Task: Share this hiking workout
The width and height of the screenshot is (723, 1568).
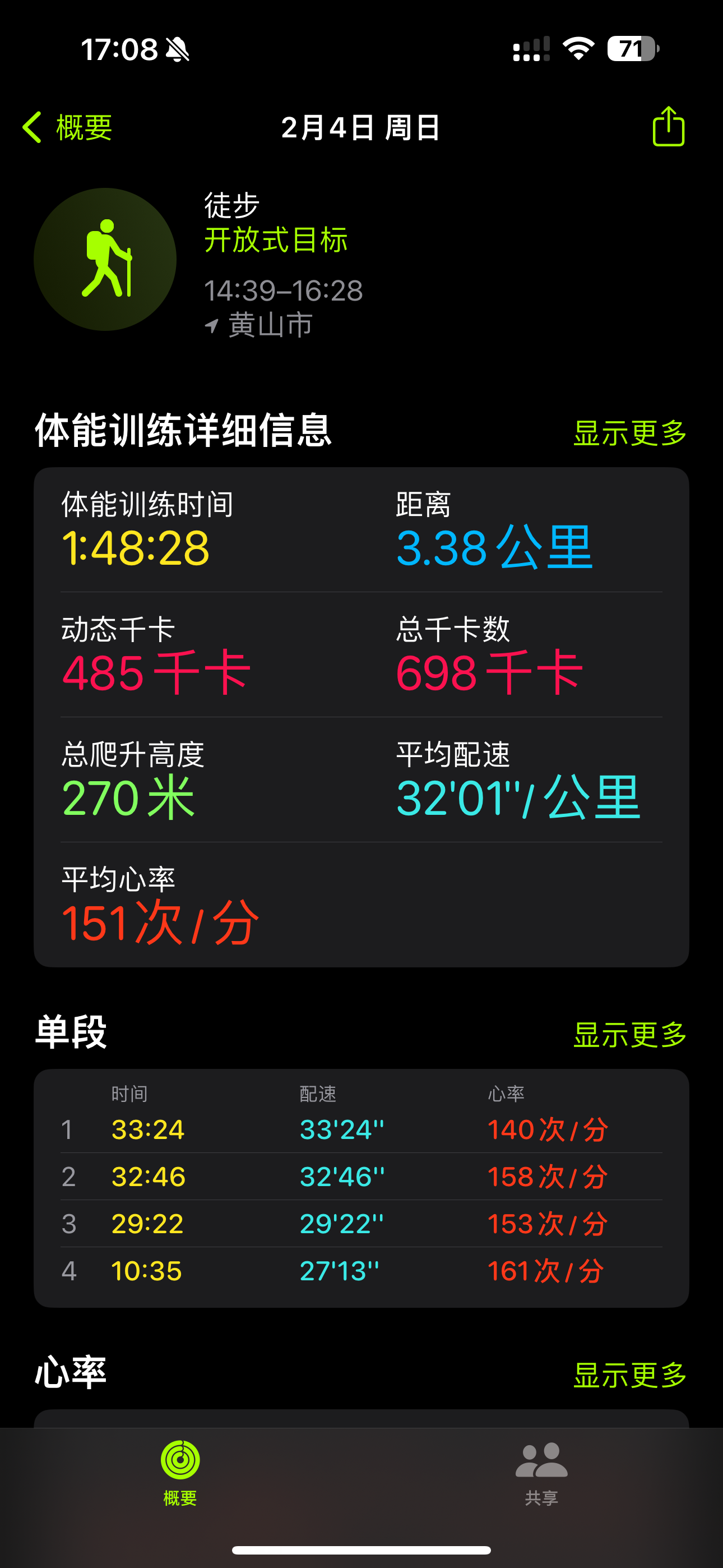Action: 668,127
